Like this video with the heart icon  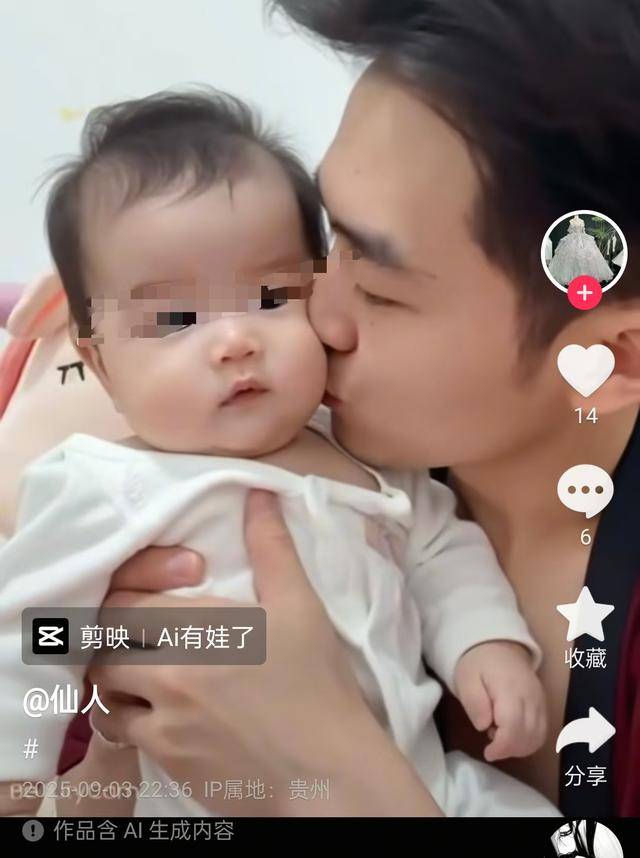[585, 370]
